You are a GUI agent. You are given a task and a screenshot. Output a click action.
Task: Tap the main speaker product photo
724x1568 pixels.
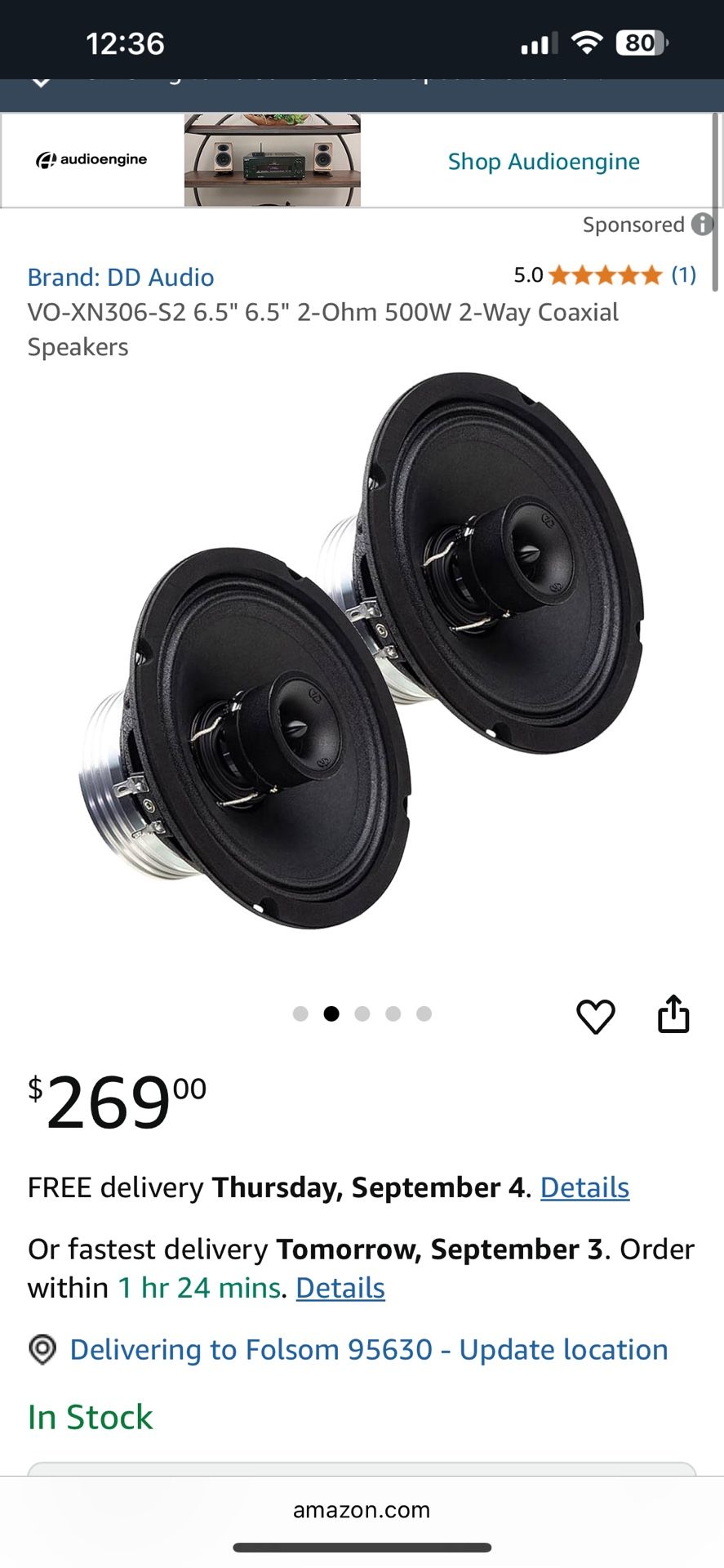(x=362, y=653)
